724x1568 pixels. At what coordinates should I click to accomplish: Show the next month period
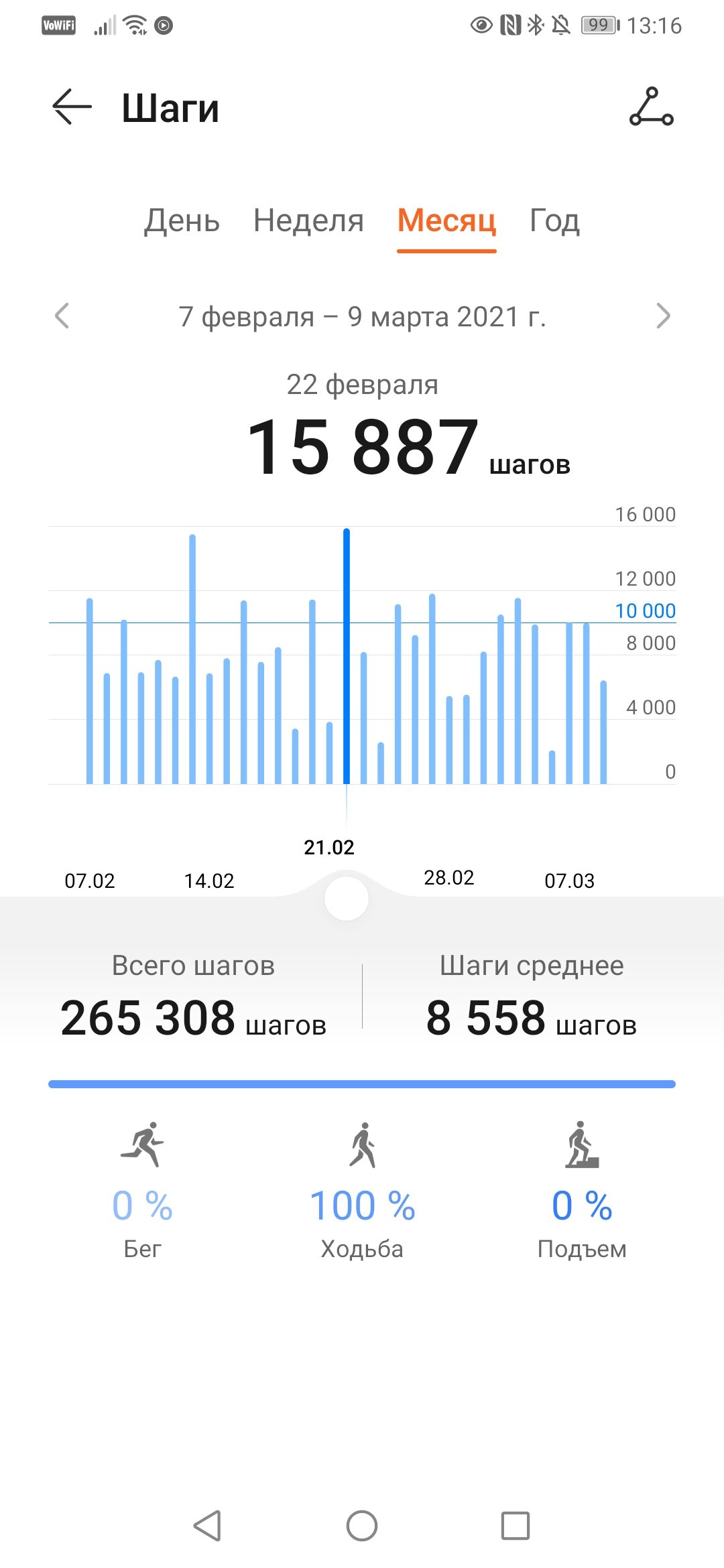pos(662,316)
